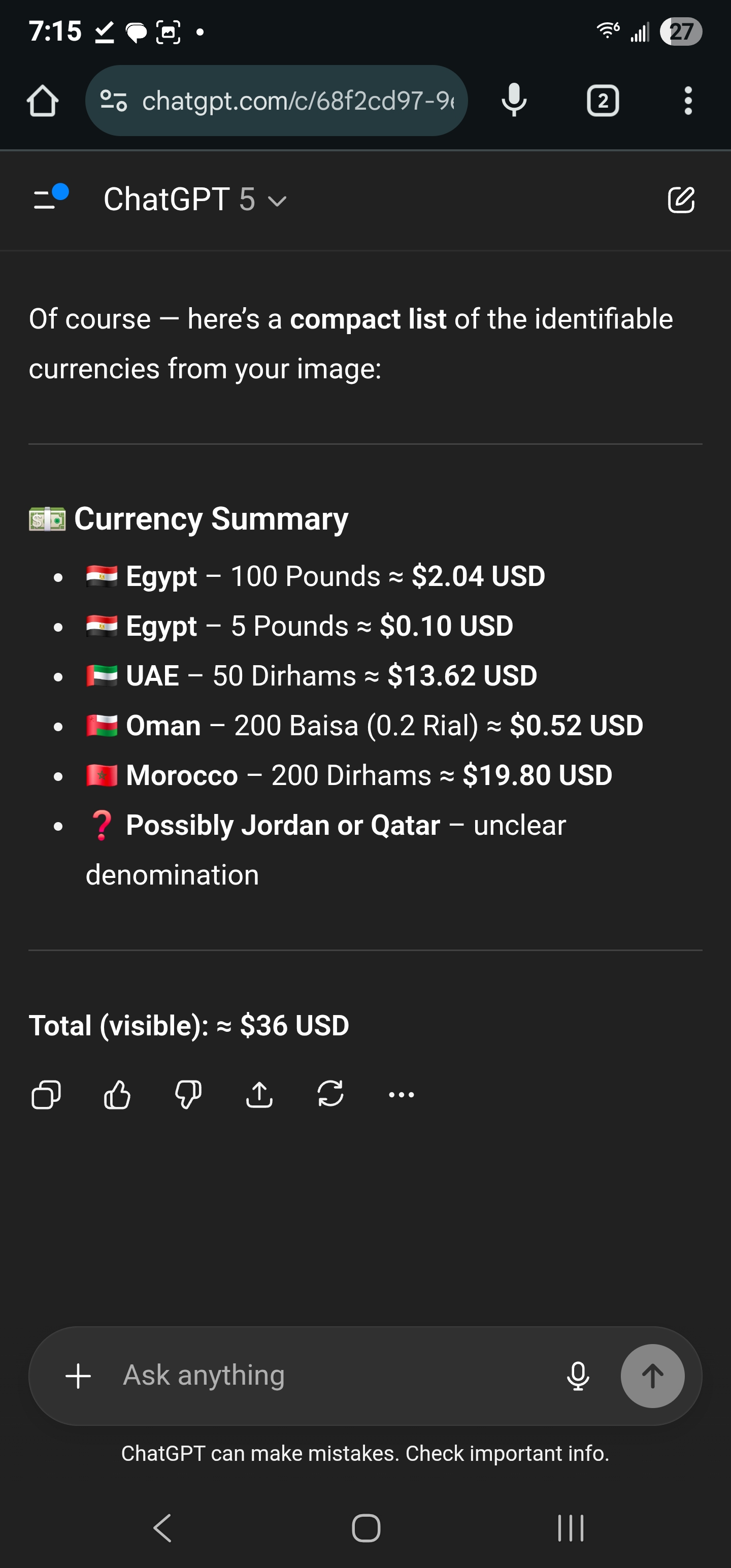Give the response a thumbs up
Screen dimensions: 731x1568
117,1094
